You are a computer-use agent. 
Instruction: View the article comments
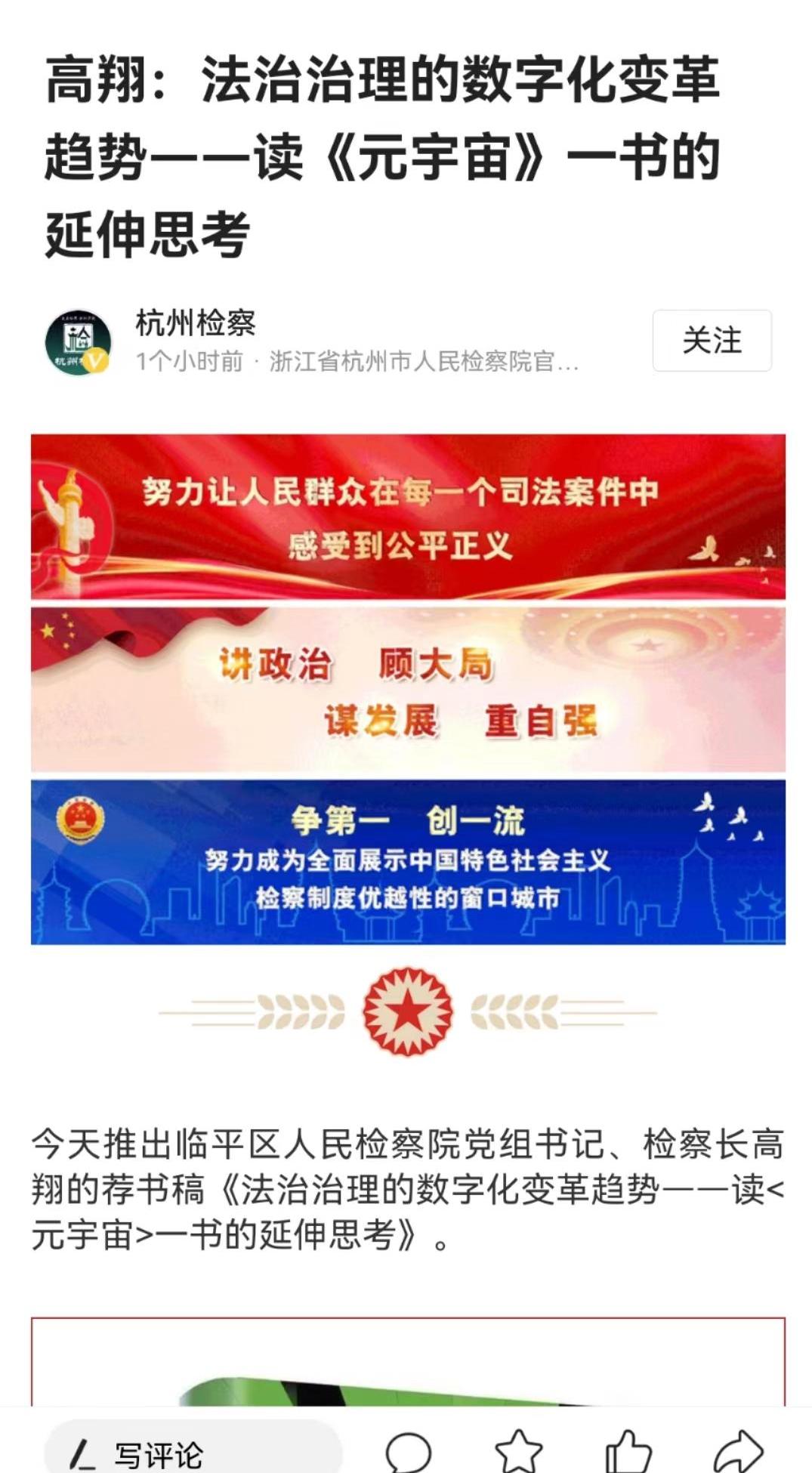408,1452
